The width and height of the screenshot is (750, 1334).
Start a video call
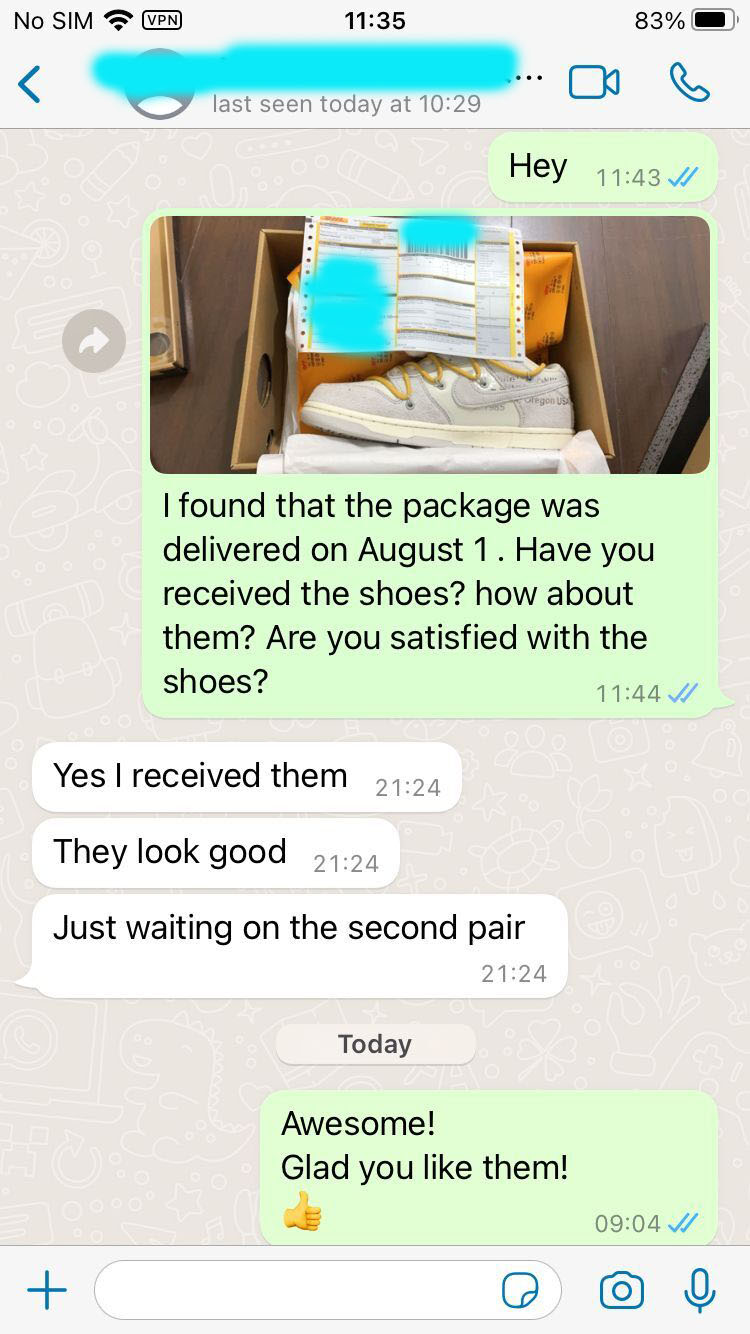click(x=594, y=83)
